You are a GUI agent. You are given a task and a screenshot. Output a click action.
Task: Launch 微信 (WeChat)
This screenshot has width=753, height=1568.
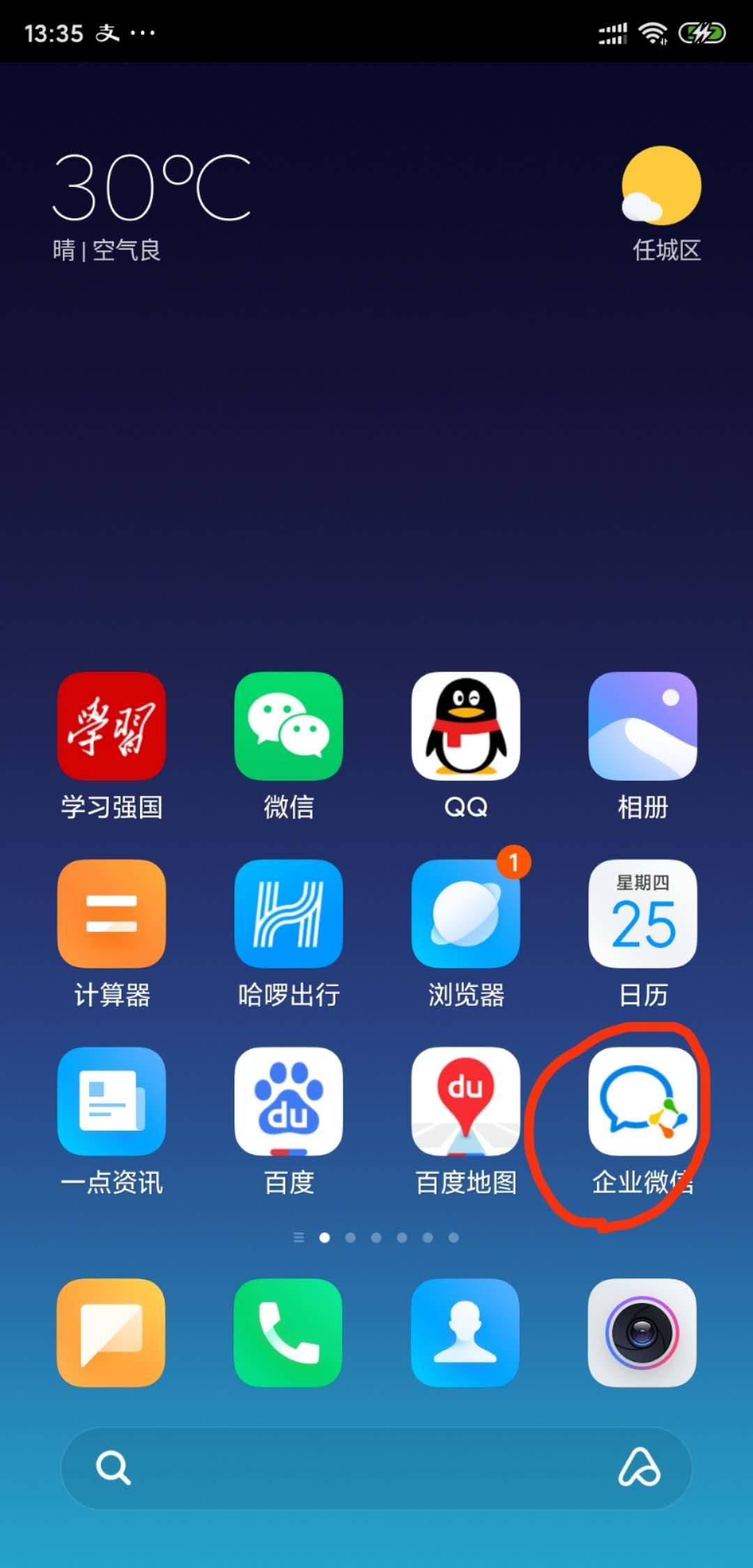click(289, 726)
